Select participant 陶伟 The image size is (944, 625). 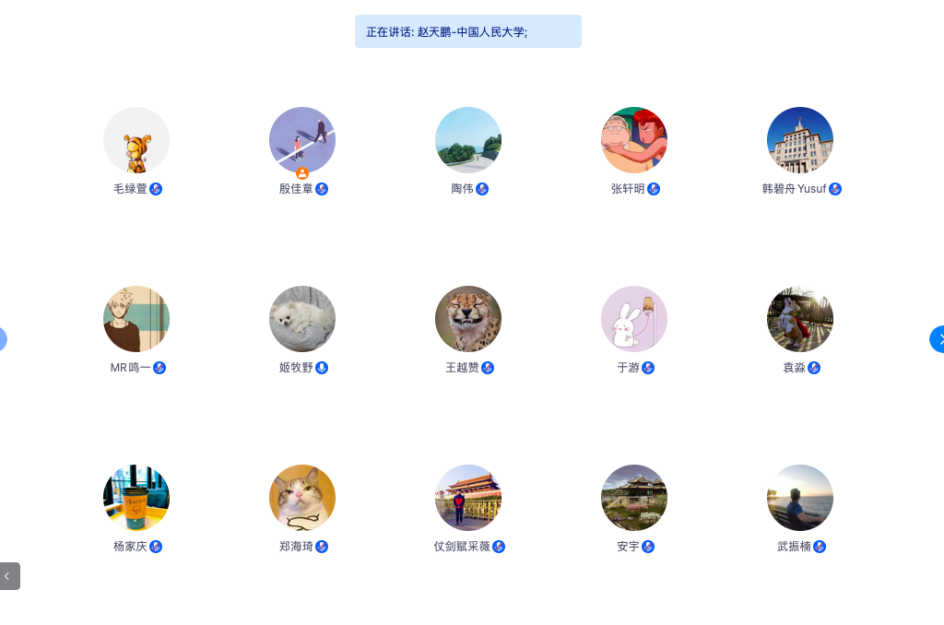[x=468, y=140]
